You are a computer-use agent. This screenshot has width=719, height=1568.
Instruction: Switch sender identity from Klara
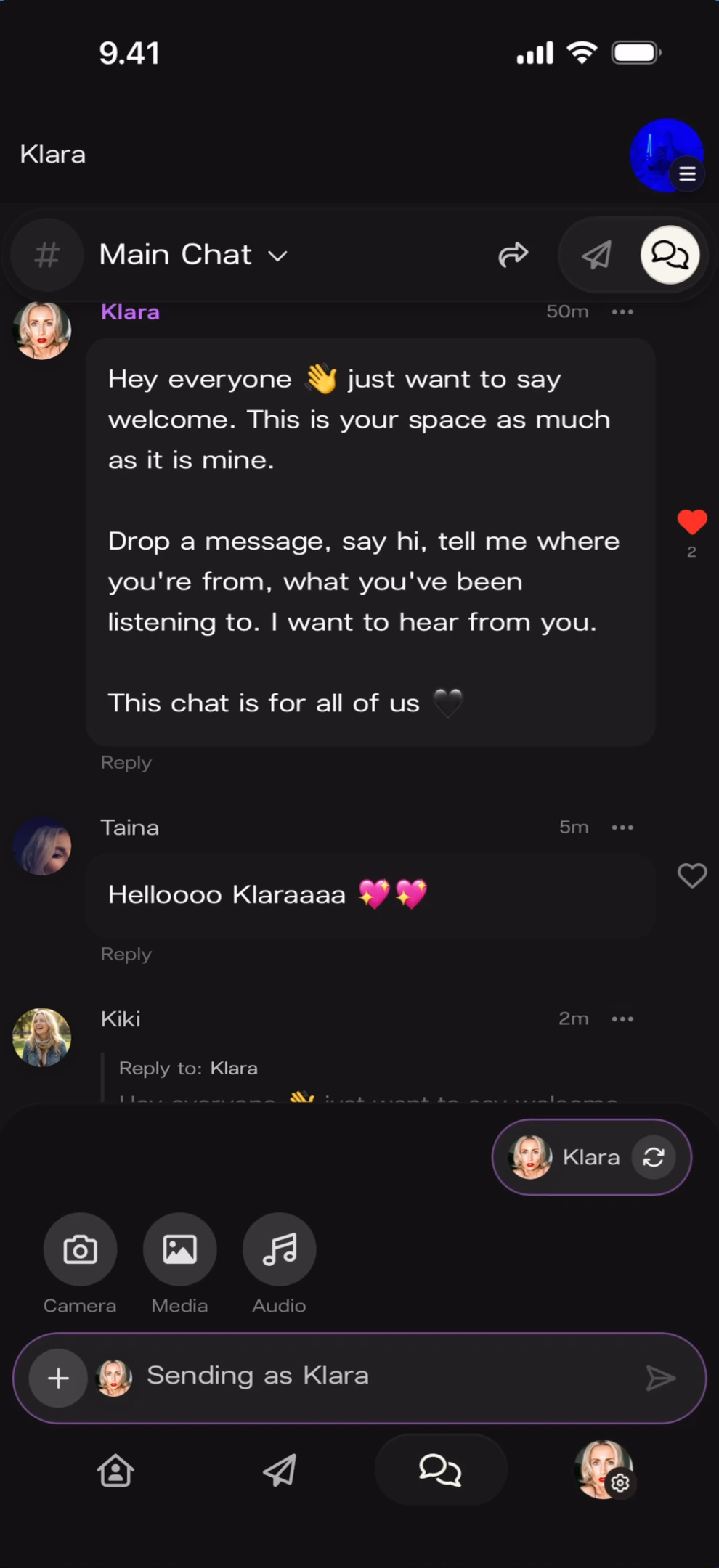(x=654, y=1157)
